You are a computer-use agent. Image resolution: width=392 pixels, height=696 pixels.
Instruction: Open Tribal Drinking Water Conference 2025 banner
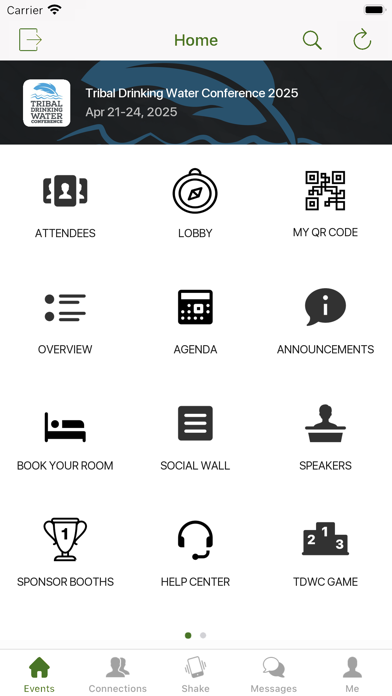point(196,103)
